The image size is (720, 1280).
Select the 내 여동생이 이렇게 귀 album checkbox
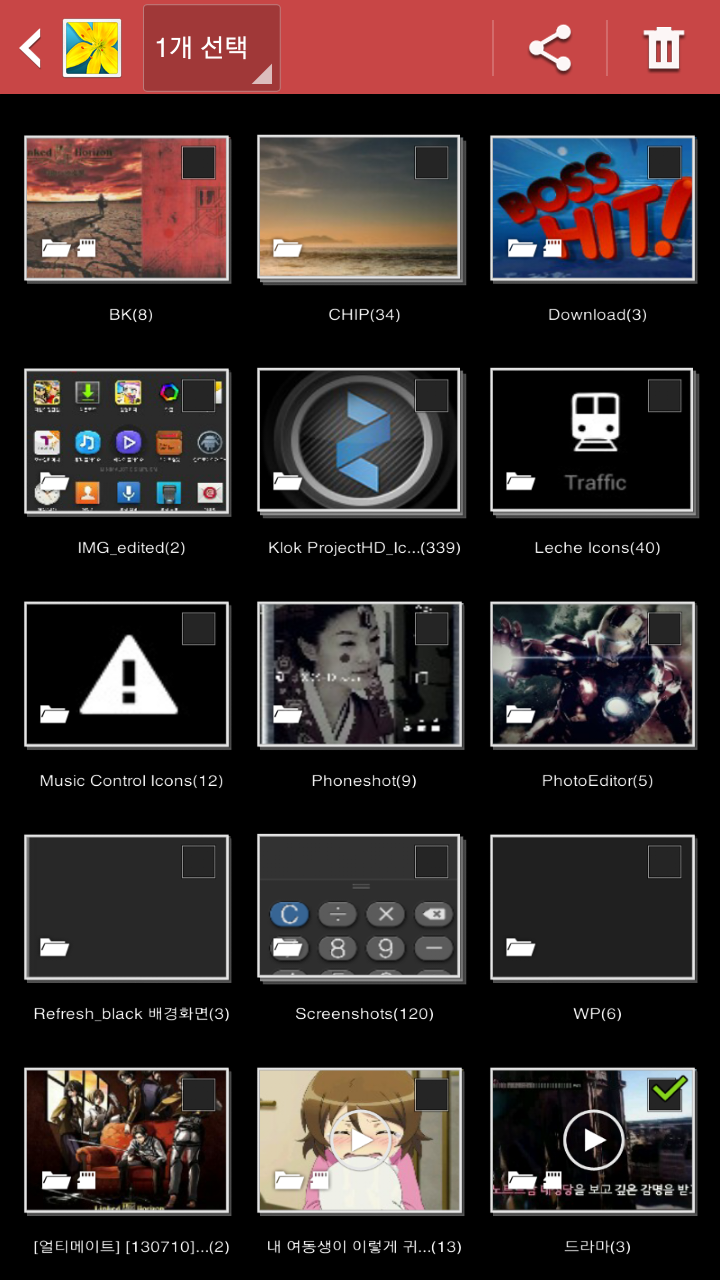pyautogui.click(x=431, y=1095)
